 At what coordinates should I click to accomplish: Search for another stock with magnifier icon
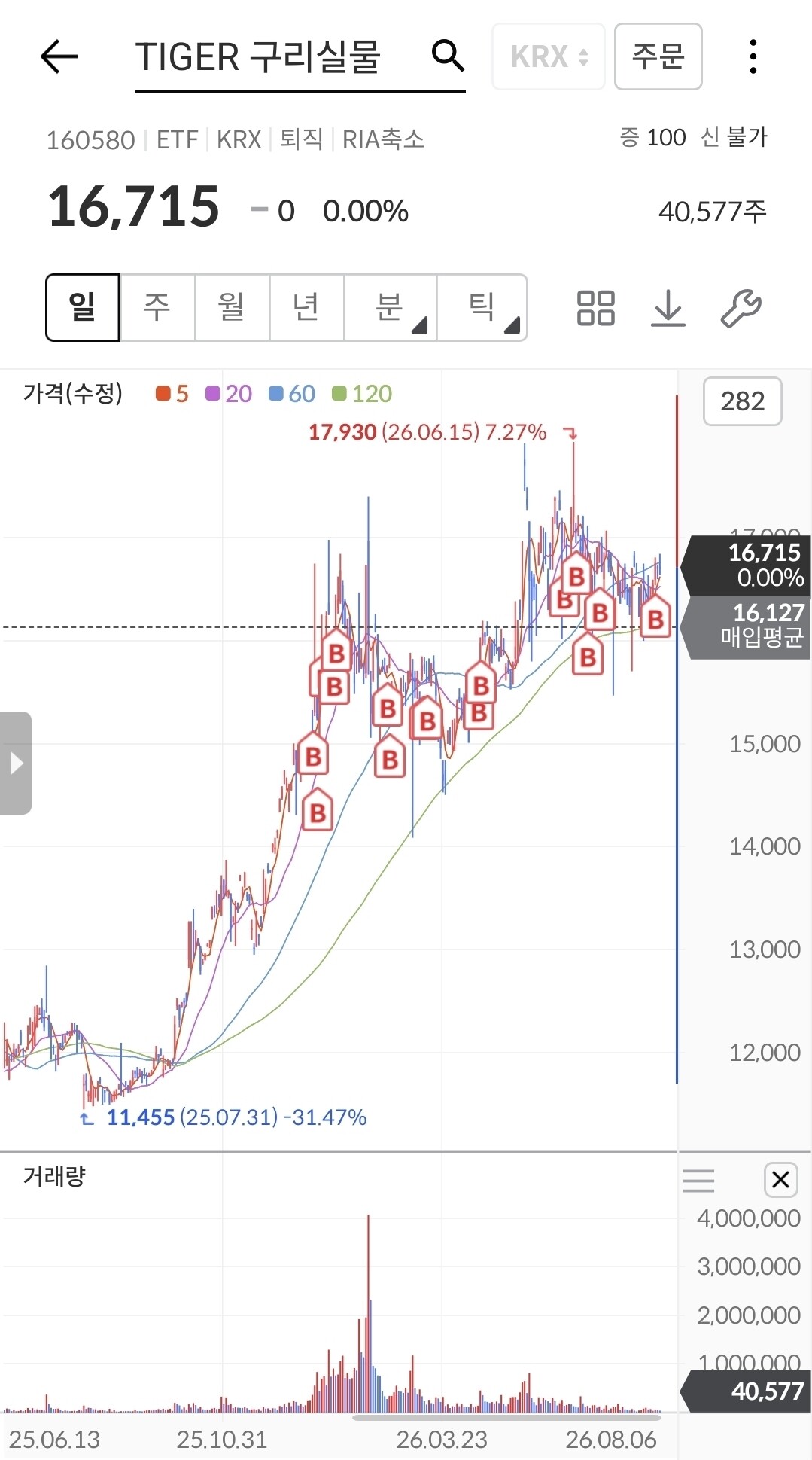click(x=448, y=56)
